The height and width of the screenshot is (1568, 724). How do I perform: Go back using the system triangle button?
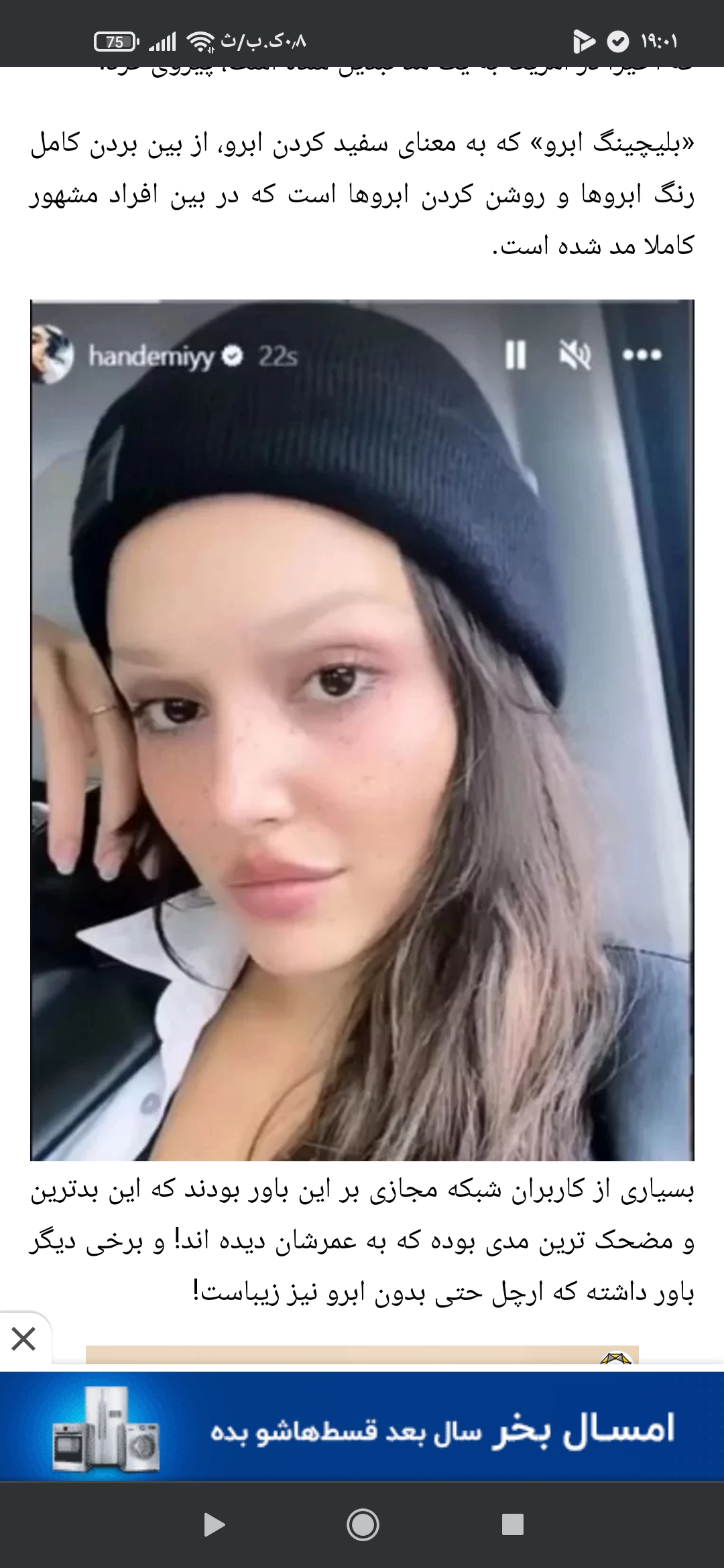click(x=213, y=1526)
